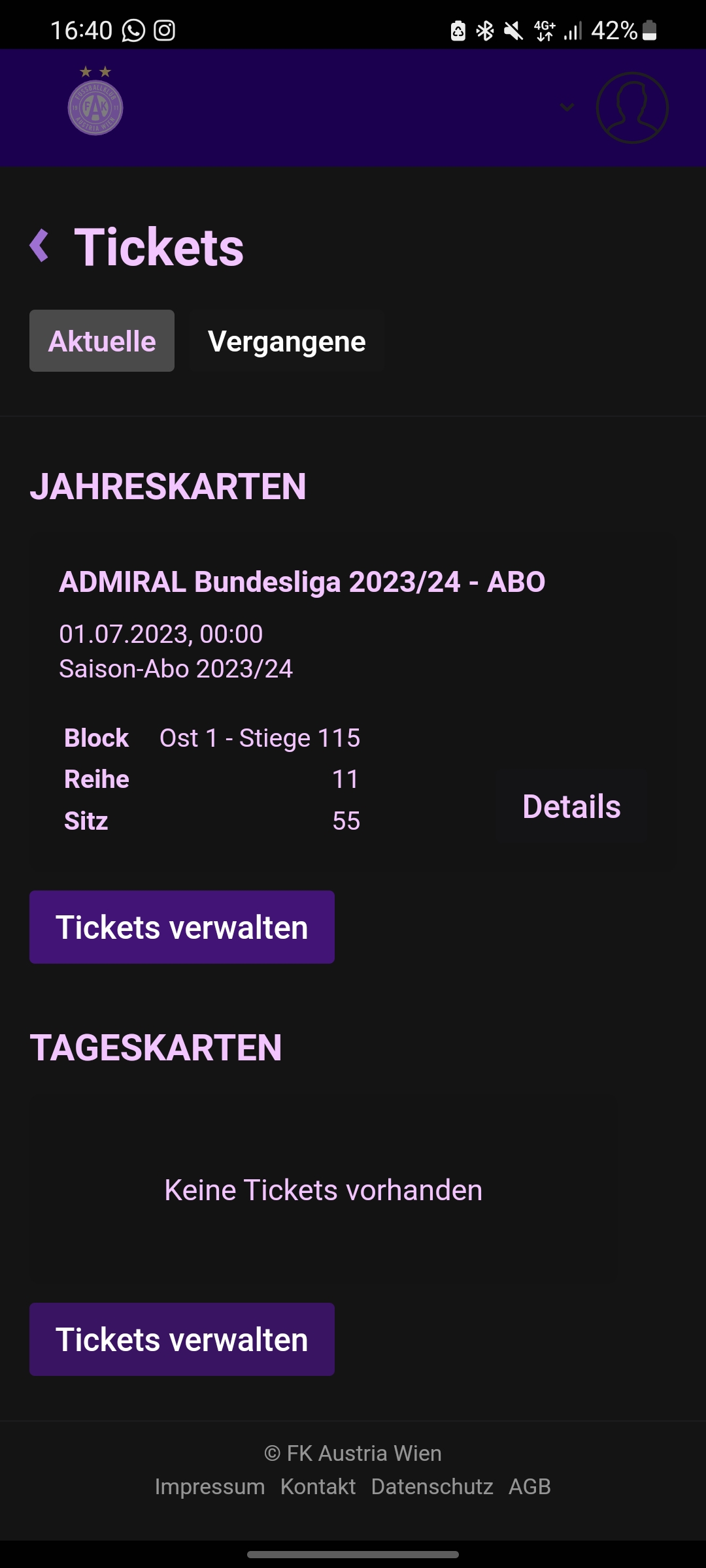Open the user profile avatar
The image size is (706, 1568).
(x=632, y=108)
